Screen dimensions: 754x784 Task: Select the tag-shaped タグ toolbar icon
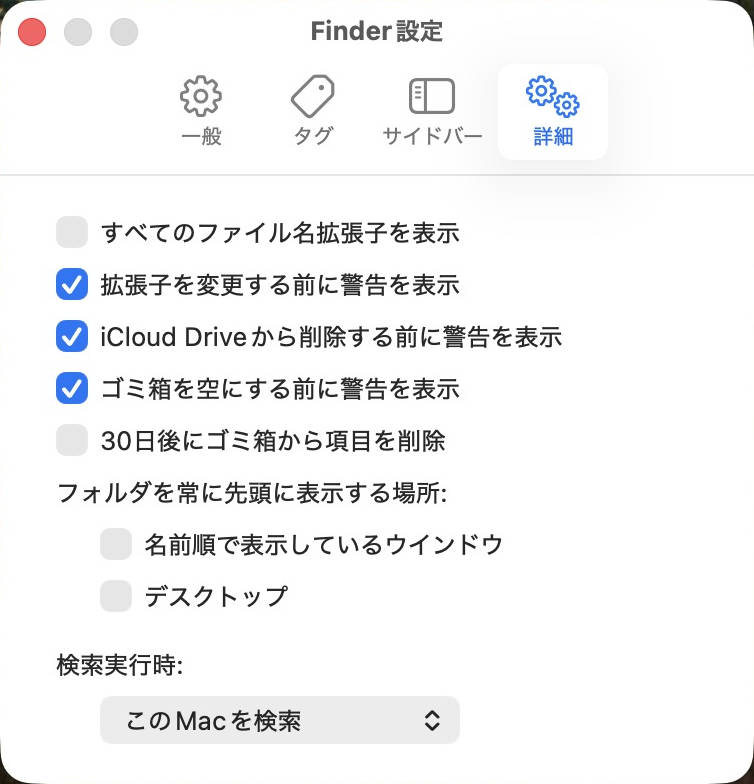[x=313, y=97]
